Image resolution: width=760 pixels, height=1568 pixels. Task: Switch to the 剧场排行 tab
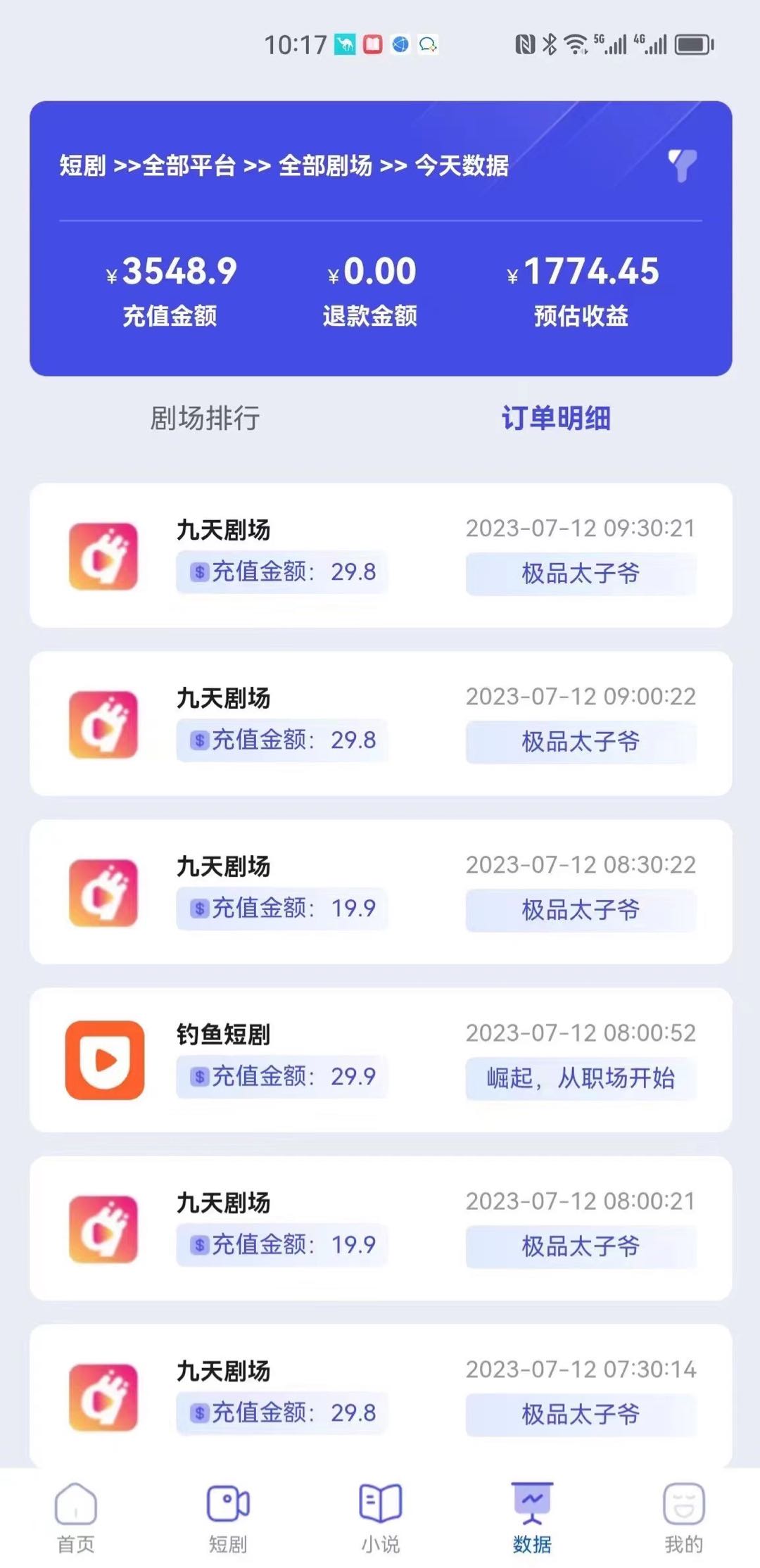[x=205, y=418]
